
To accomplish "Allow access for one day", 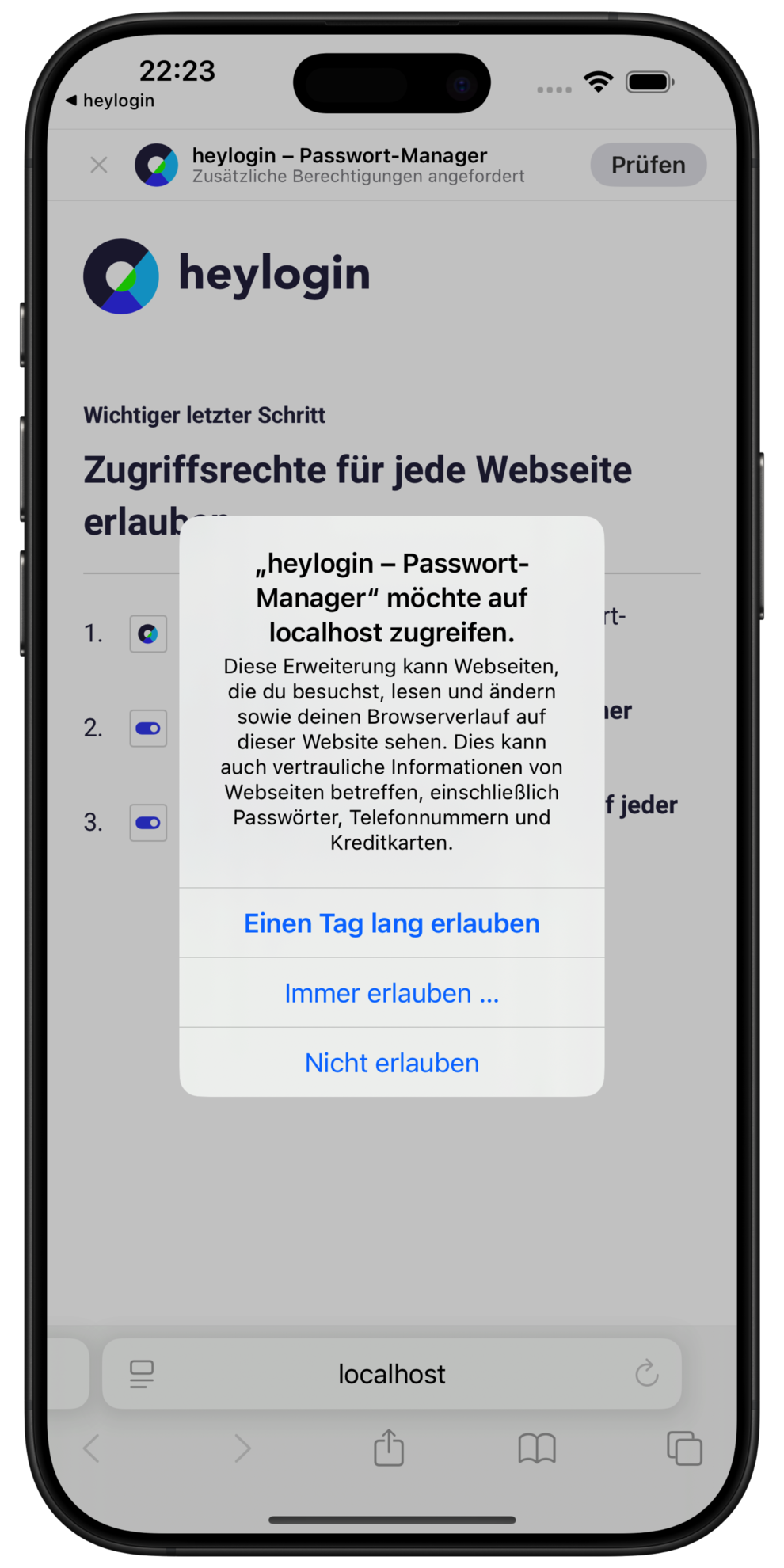I will coord(391,923).
